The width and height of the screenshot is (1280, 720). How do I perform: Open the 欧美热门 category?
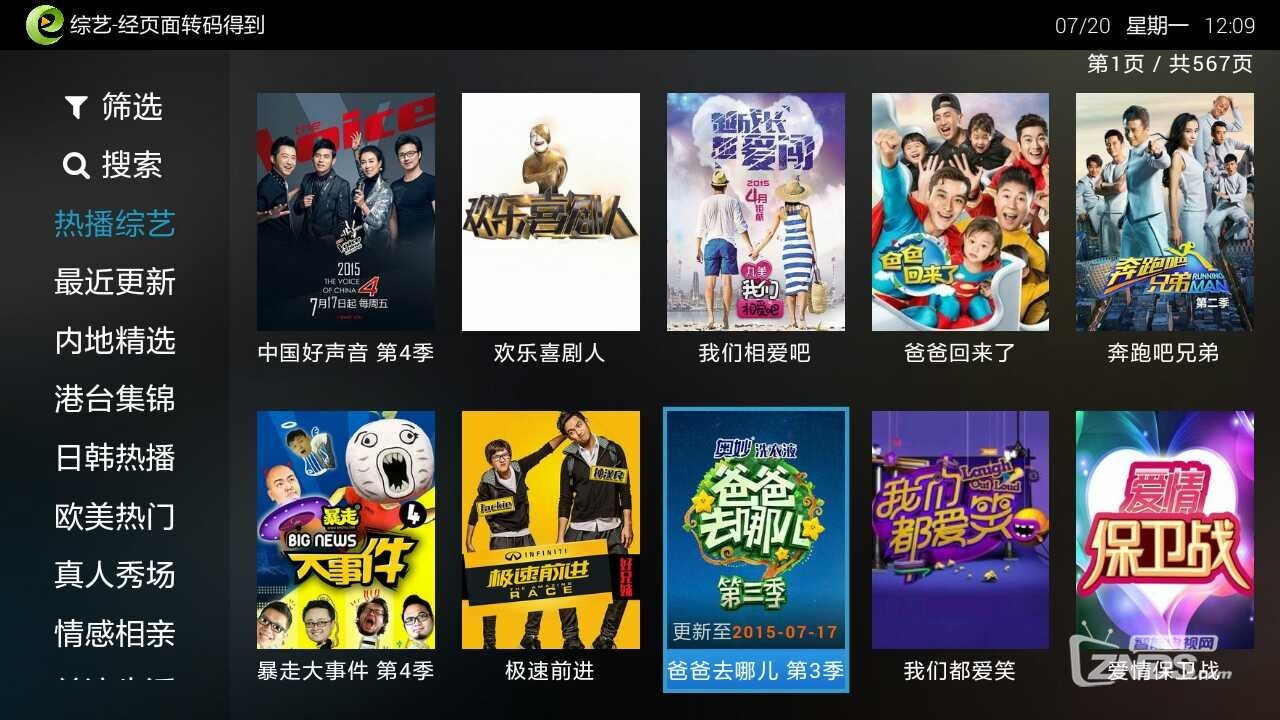(115, 516)
